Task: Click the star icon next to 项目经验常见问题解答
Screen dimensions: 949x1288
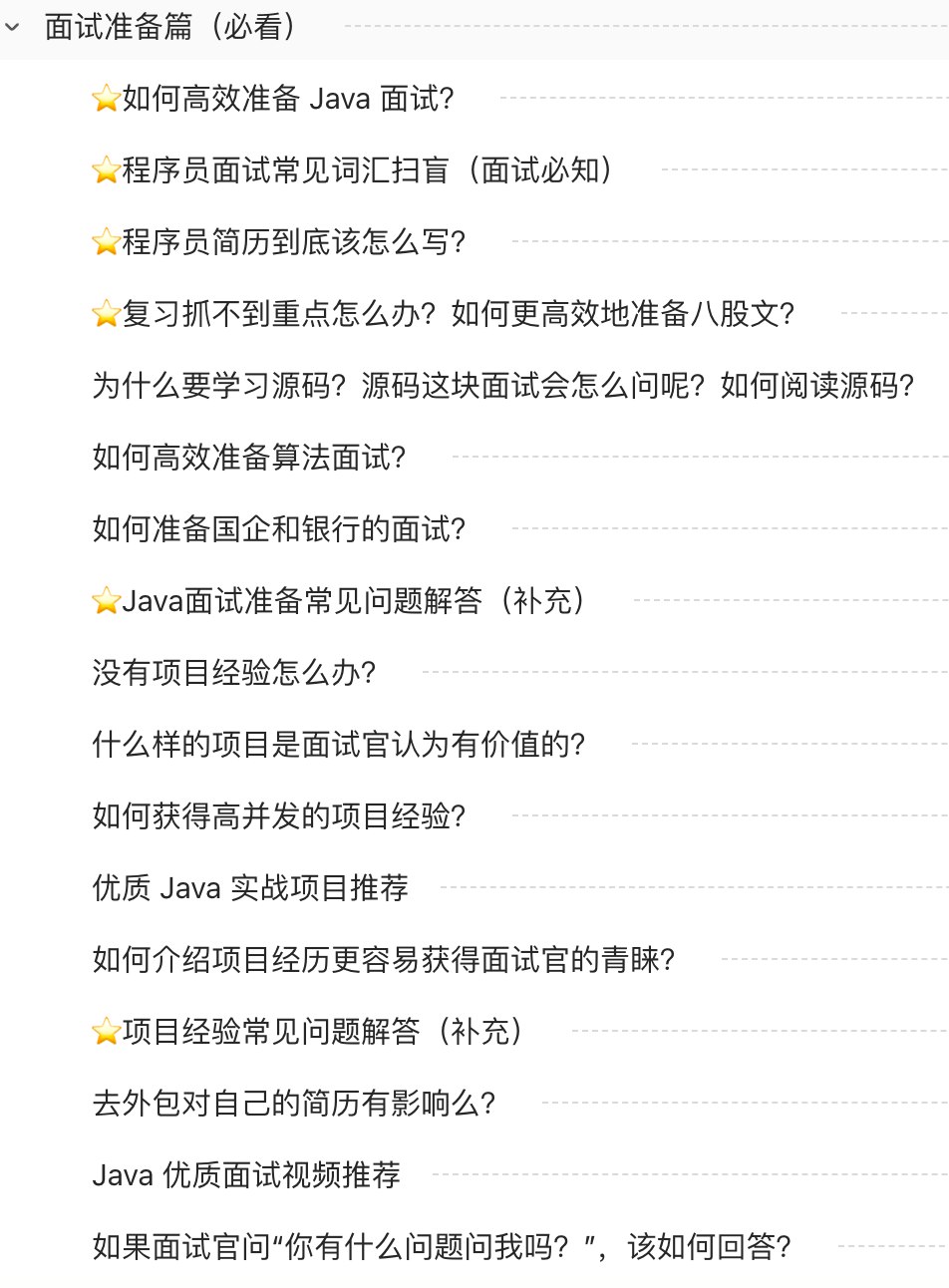Action: (x=104, y=1032)
